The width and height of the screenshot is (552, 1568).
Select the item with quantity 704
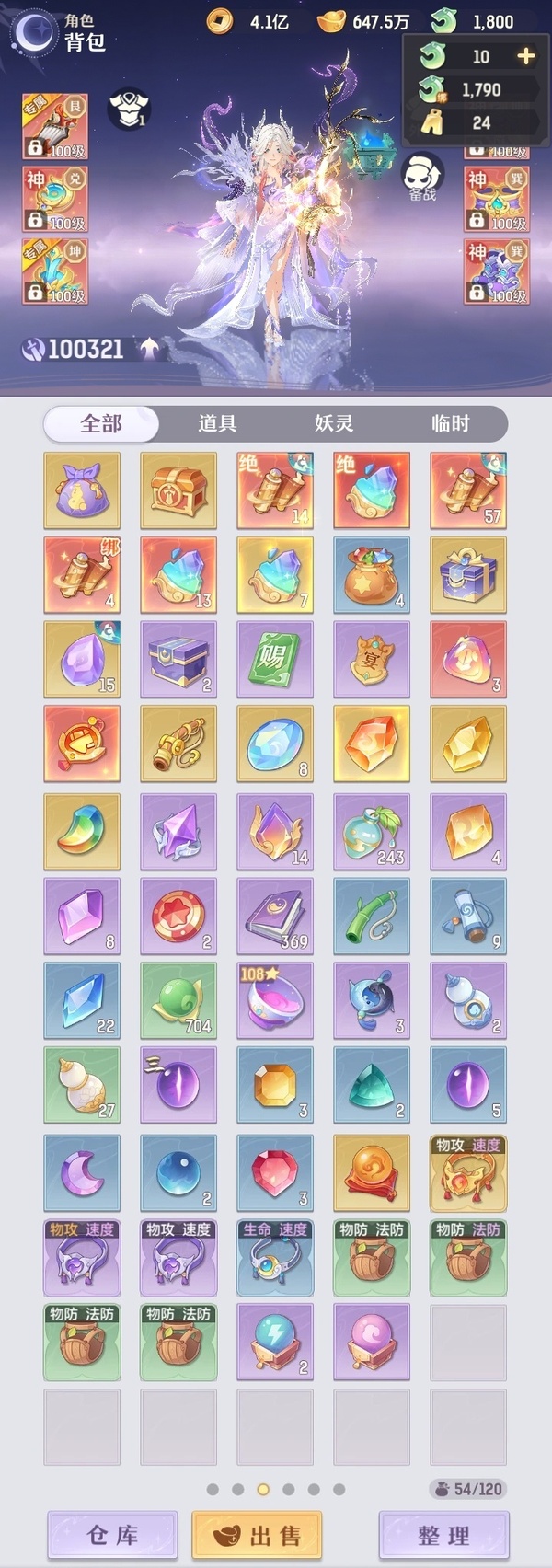178,1000
